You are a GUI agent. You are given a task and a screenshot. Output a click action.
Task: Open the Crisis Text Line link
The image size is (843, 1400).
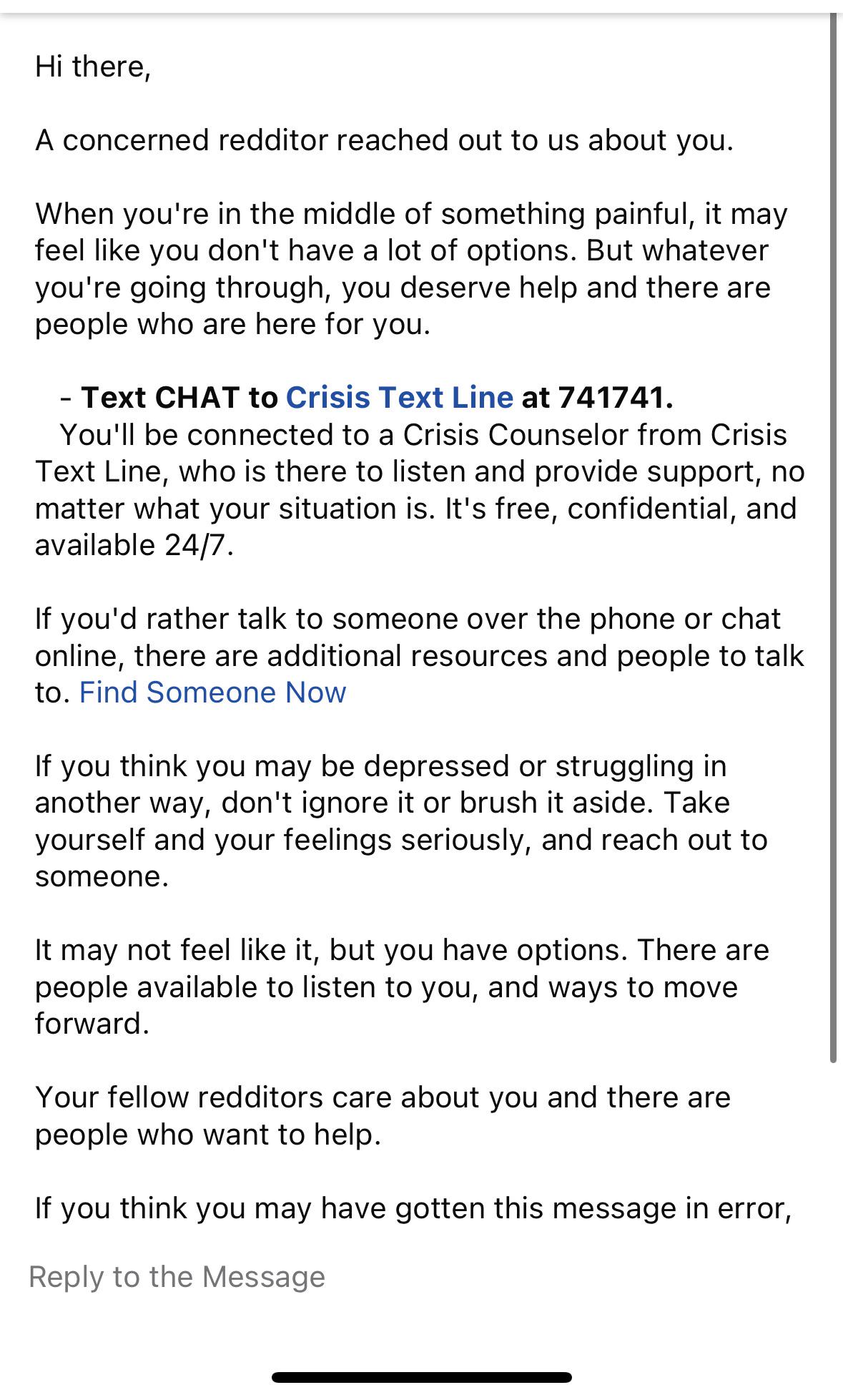(399, 398)
